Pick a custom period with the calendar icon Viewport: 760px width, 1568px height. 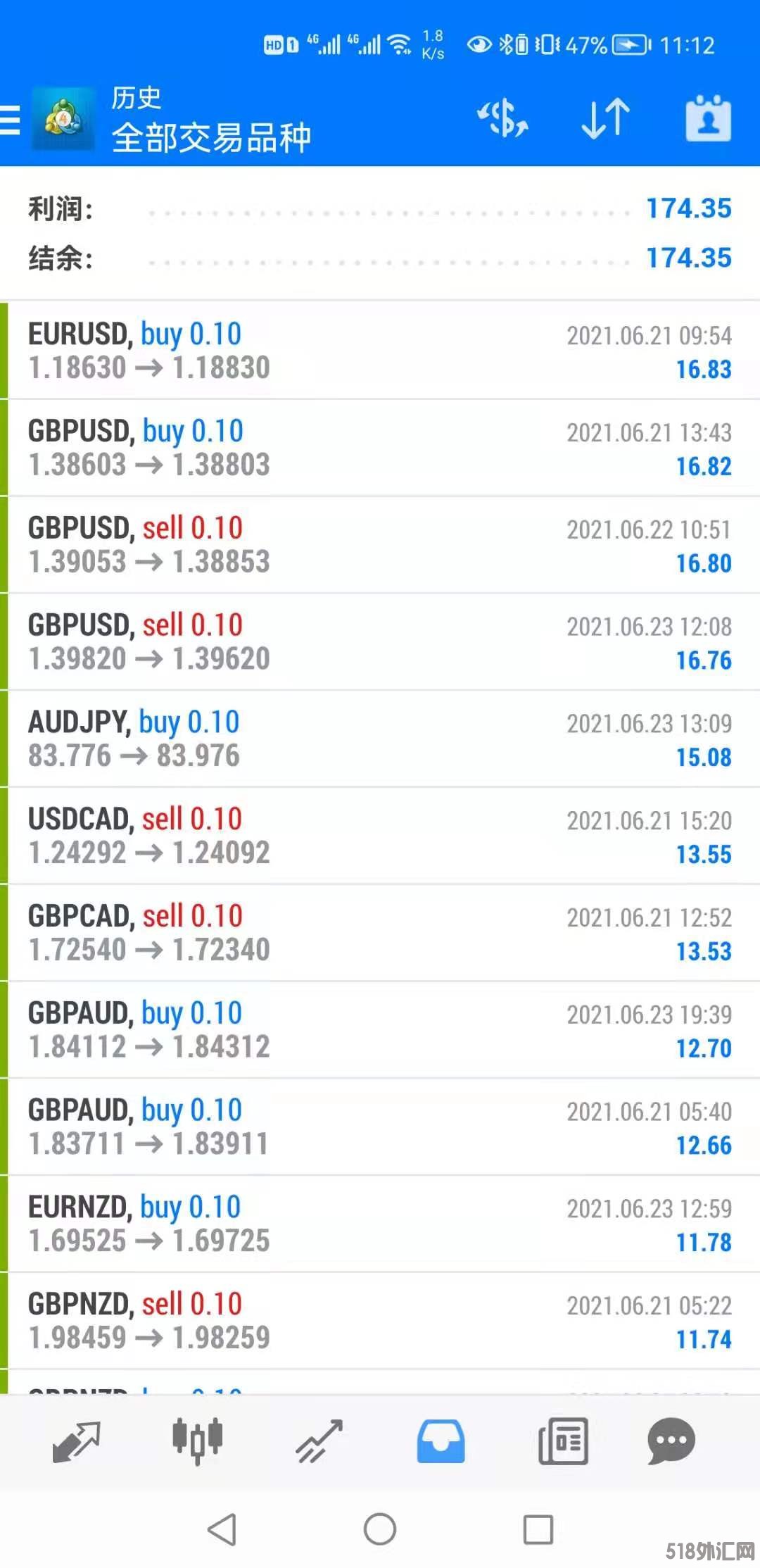[x=708, y=118]
